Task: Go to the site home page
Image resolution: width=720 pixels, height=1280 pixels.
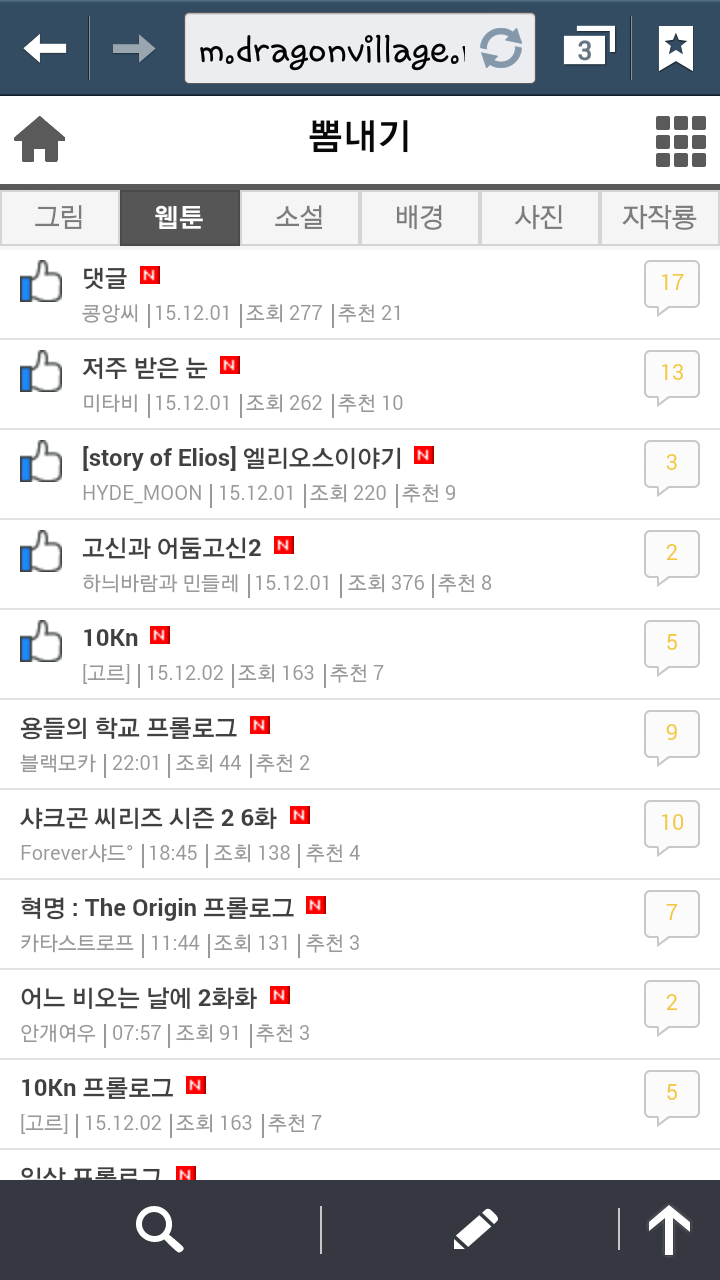Action: point(40,140)
